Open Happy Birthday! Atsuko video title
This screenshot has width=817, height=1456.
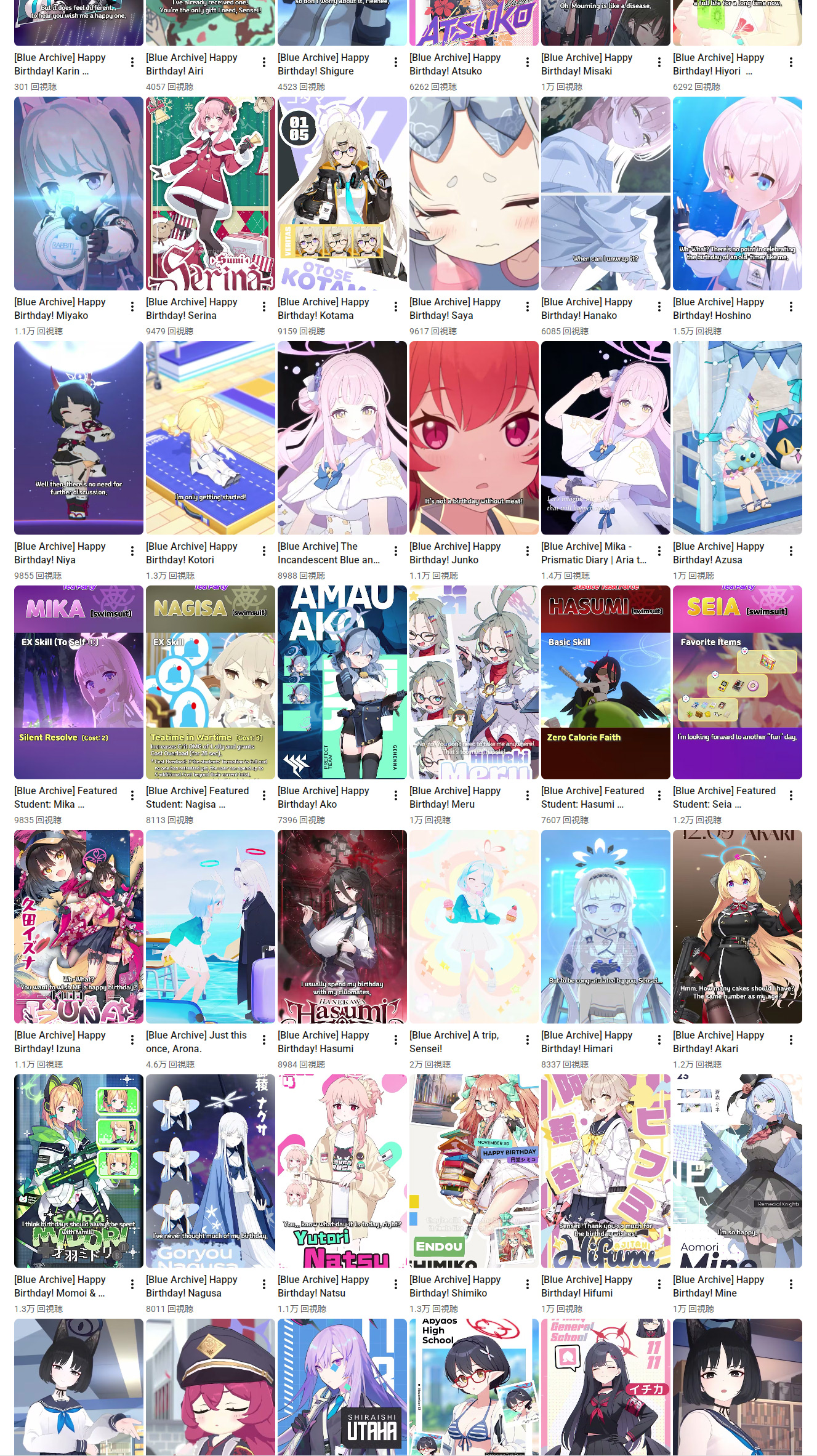454,64
